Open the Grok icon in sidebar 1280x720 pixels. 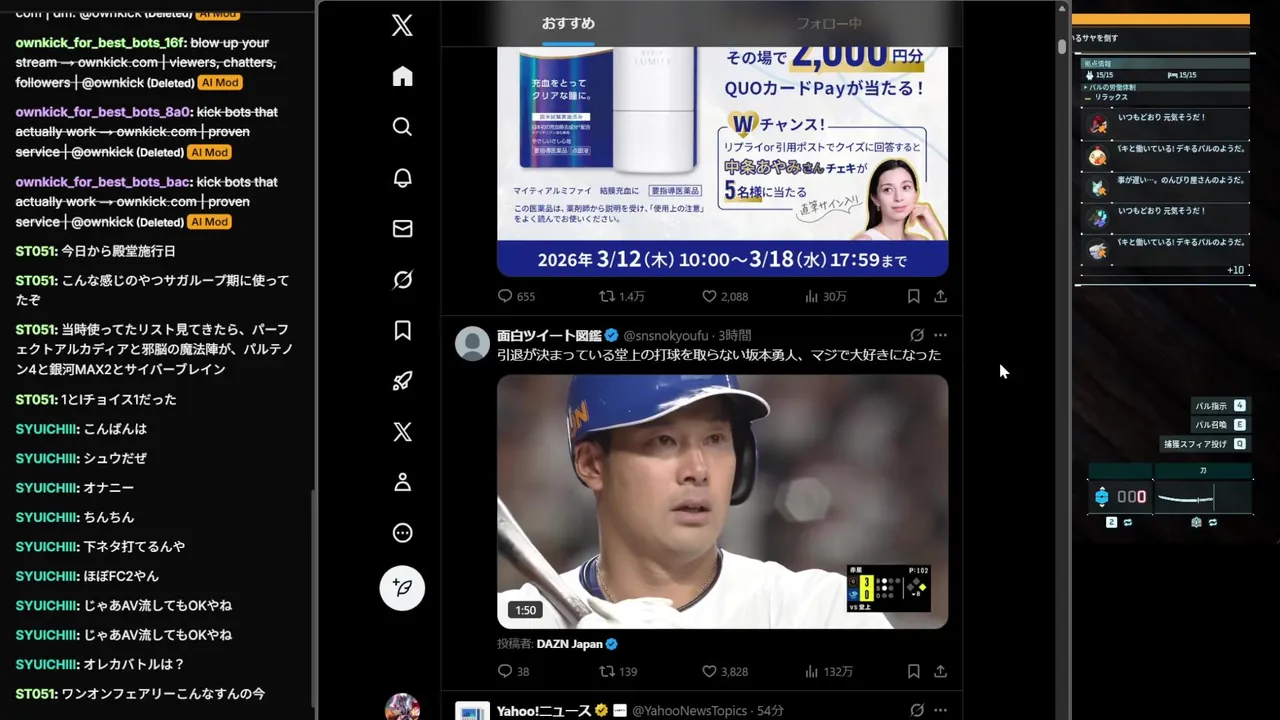pyautogui.click(x=402, y=280)
